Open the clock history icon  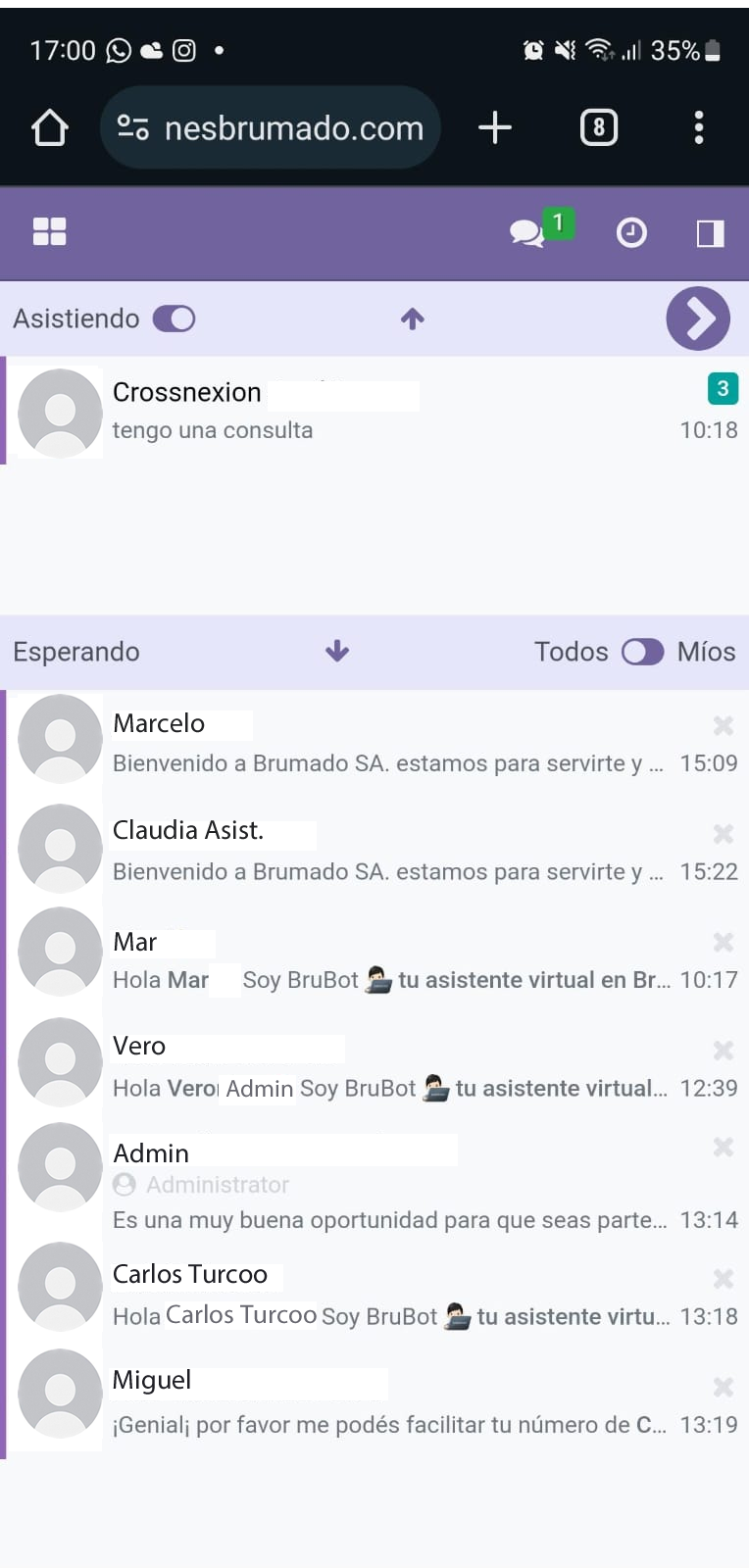point(631,232)
